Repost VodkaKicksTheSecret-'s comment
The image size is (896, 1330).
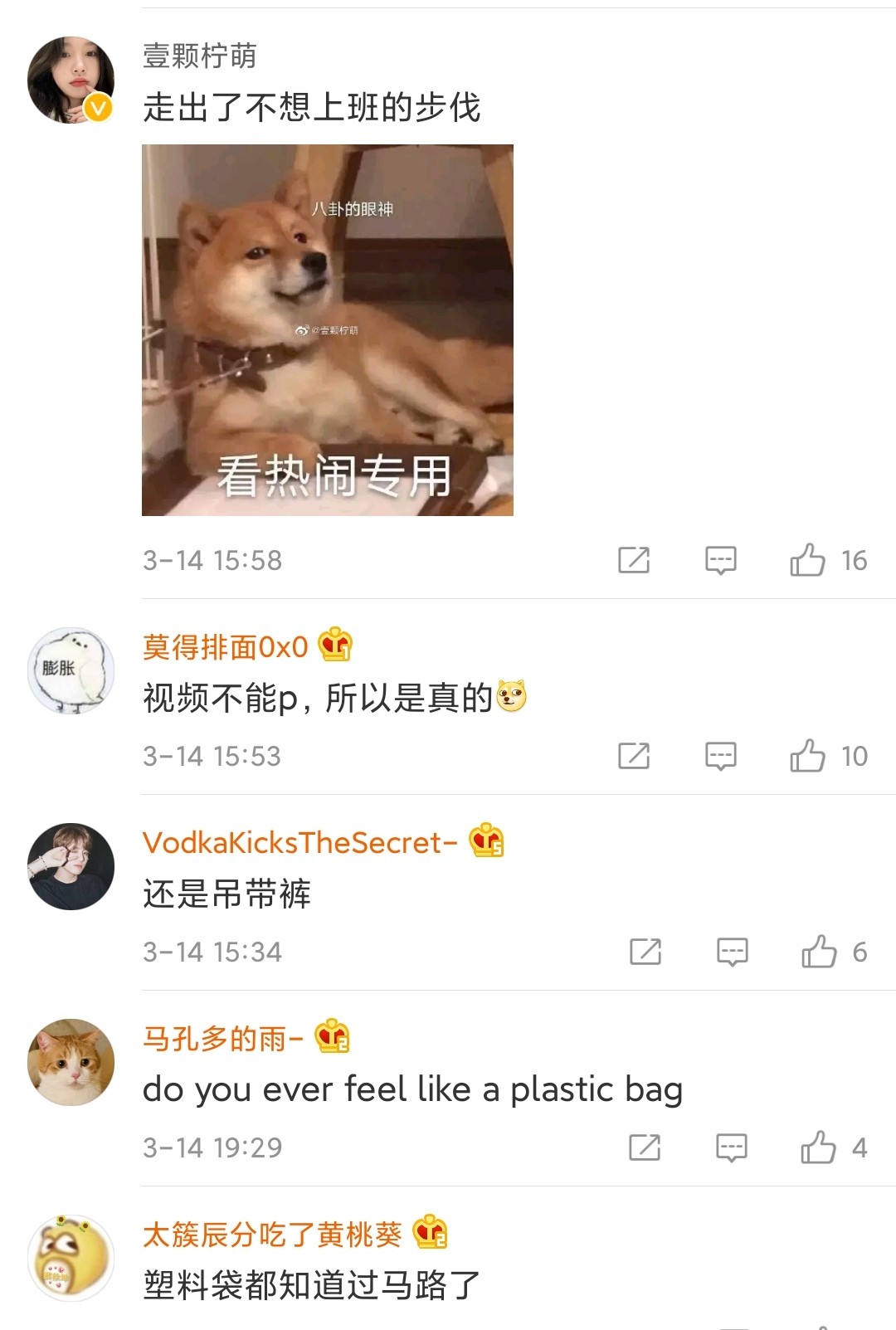[645, 952]
